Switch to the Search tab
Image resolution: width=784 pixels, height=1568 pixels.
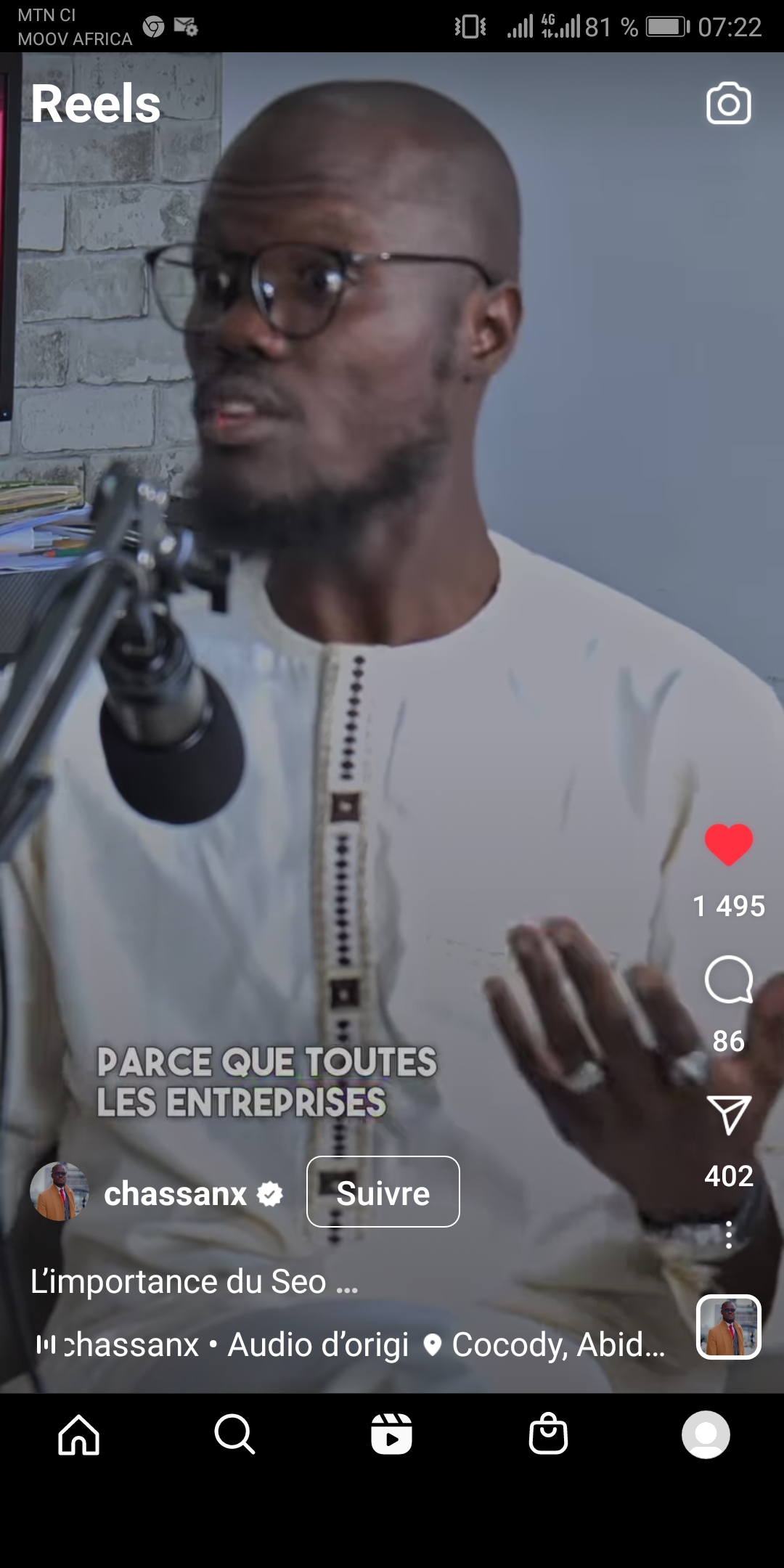[x=234, y=1435]
